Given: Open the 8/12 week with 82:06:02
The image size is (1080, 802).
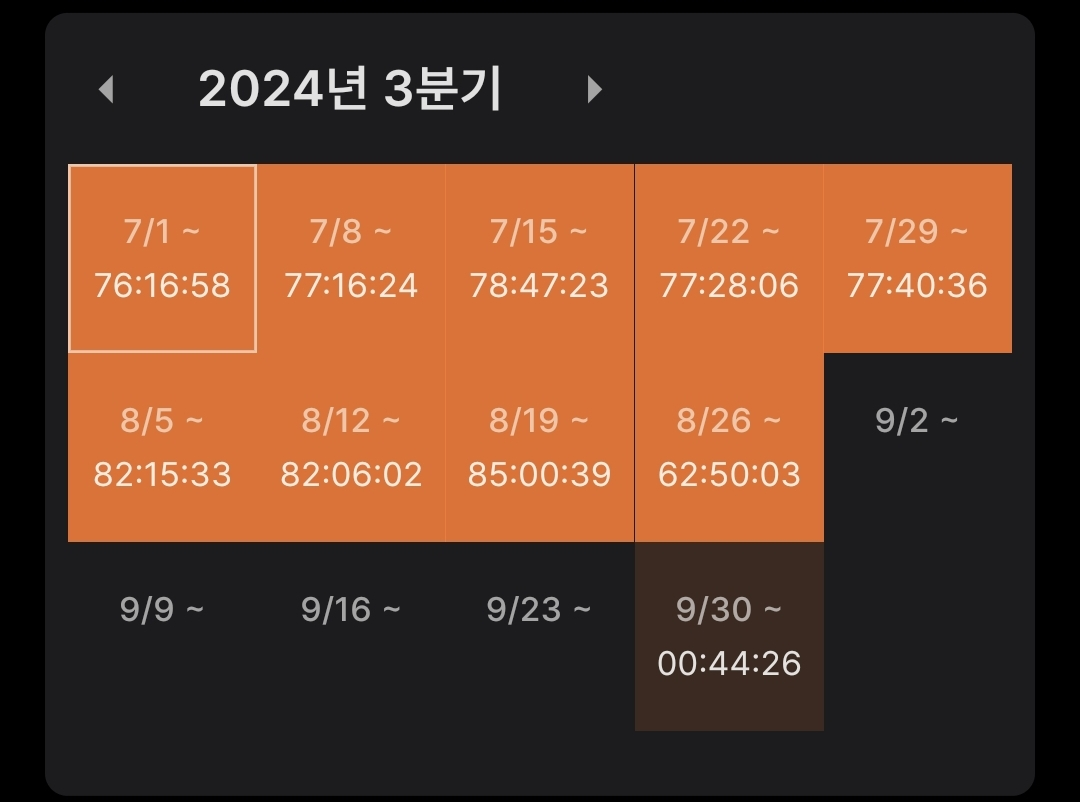Looking at the screenshot, I should 351,447.
